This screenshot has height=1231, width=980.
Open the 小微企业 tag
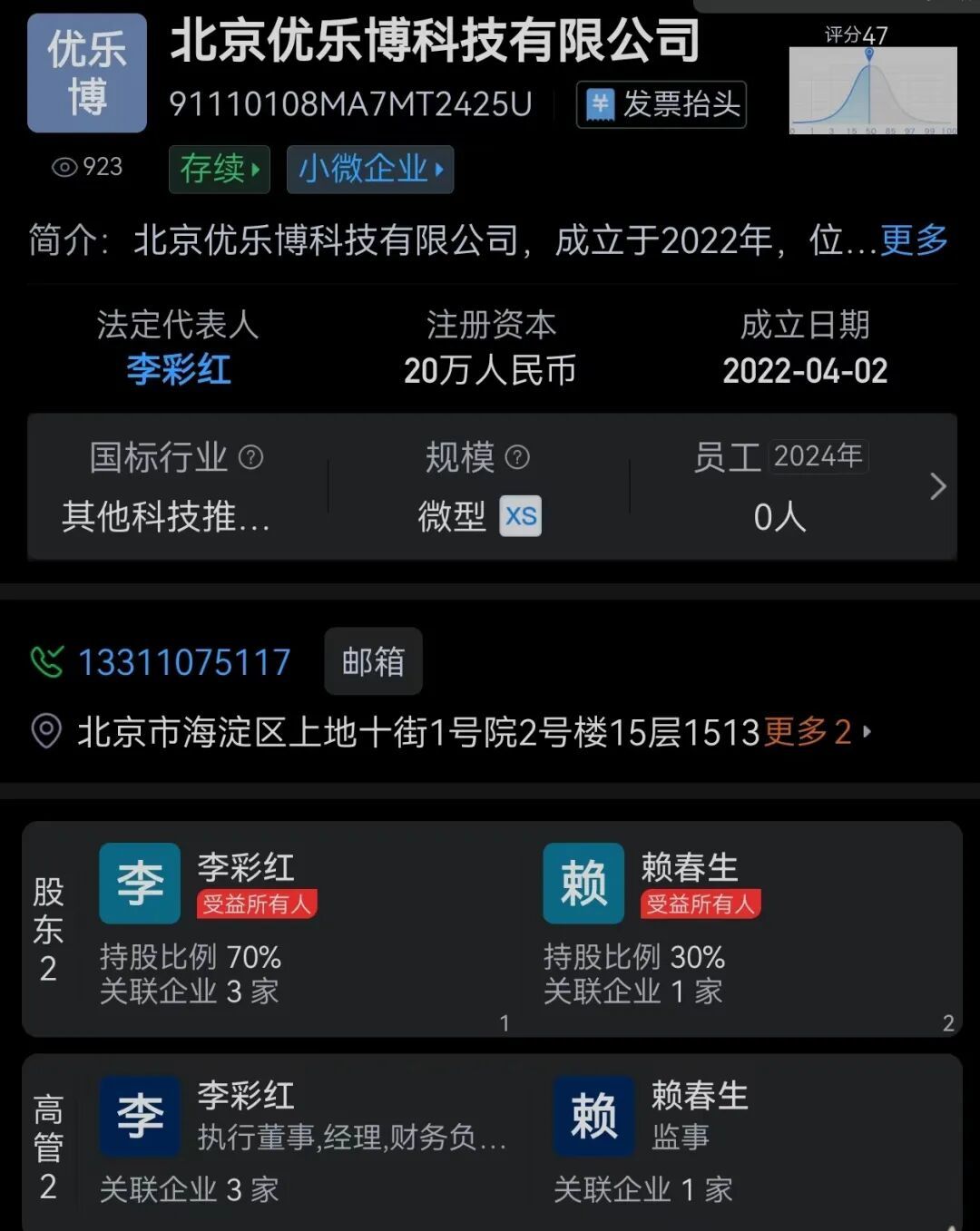click(x=370, y=169)
